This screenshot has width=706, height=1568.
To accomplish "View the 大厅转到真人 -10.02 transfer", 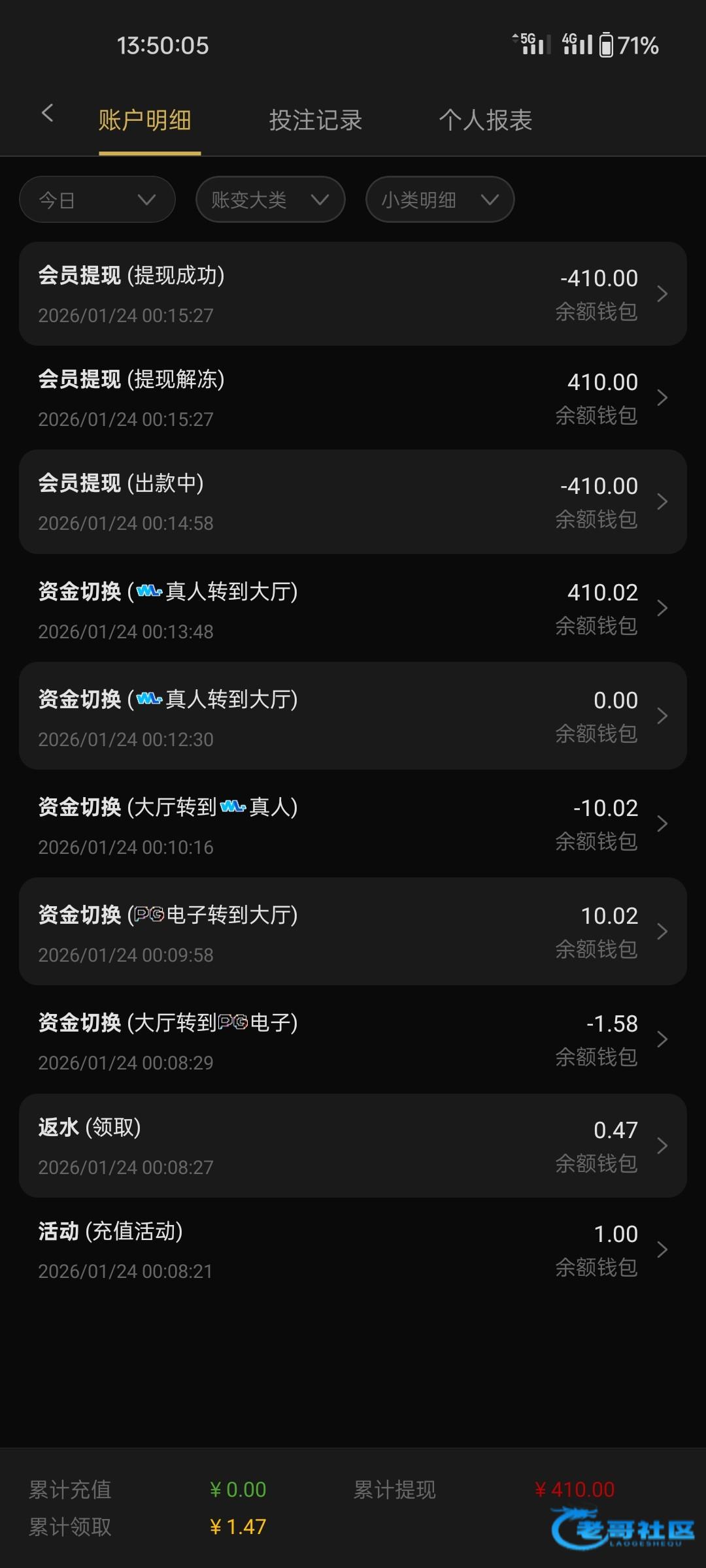I will click(353, 825).
